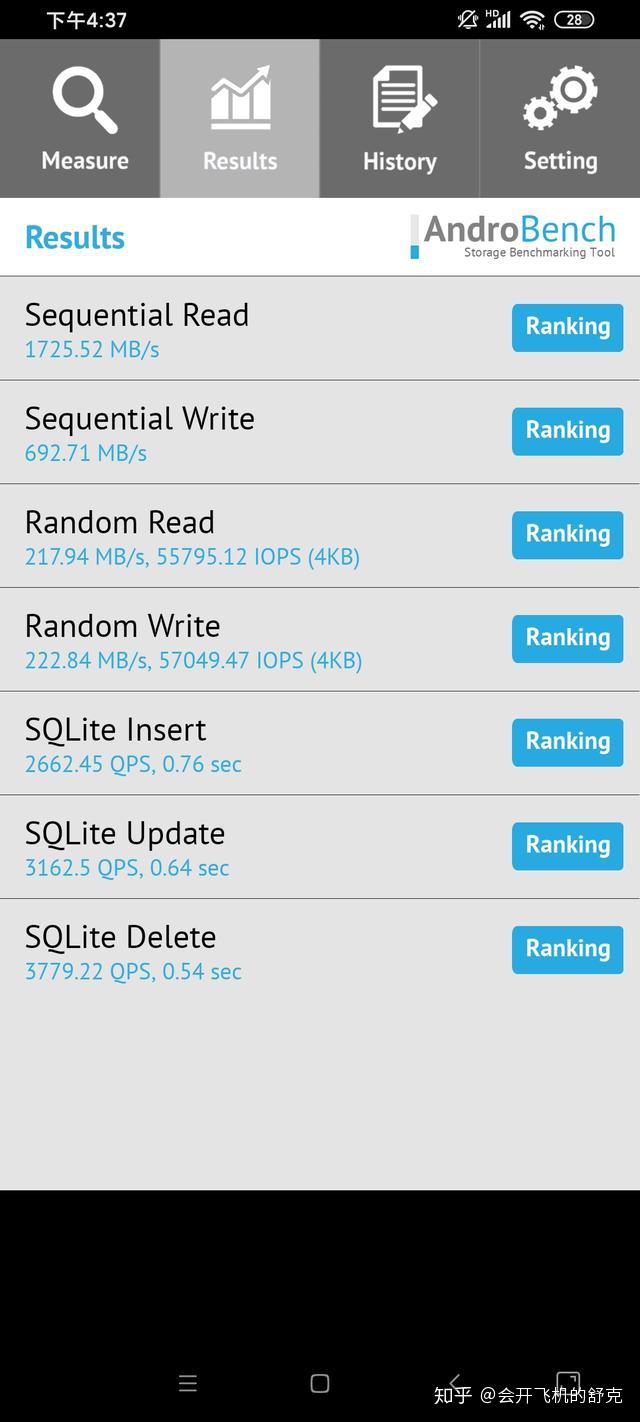Open Ranking for SQLite Delete
Viewport: 640px width, 1422px height.
pos(567,949)
